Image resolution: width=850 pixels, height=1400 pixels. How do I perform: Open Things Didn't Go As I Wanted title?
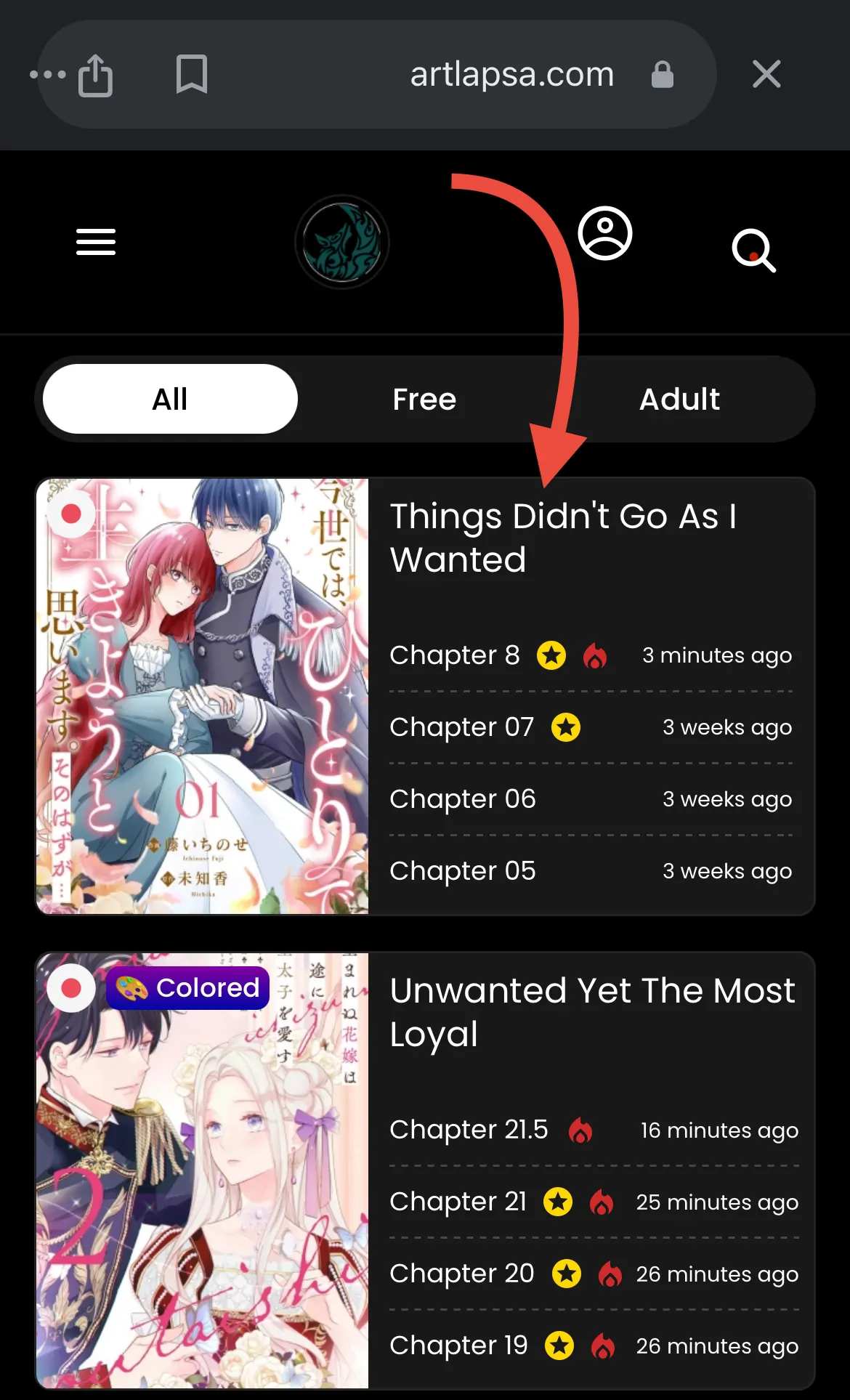click(563, 538)
